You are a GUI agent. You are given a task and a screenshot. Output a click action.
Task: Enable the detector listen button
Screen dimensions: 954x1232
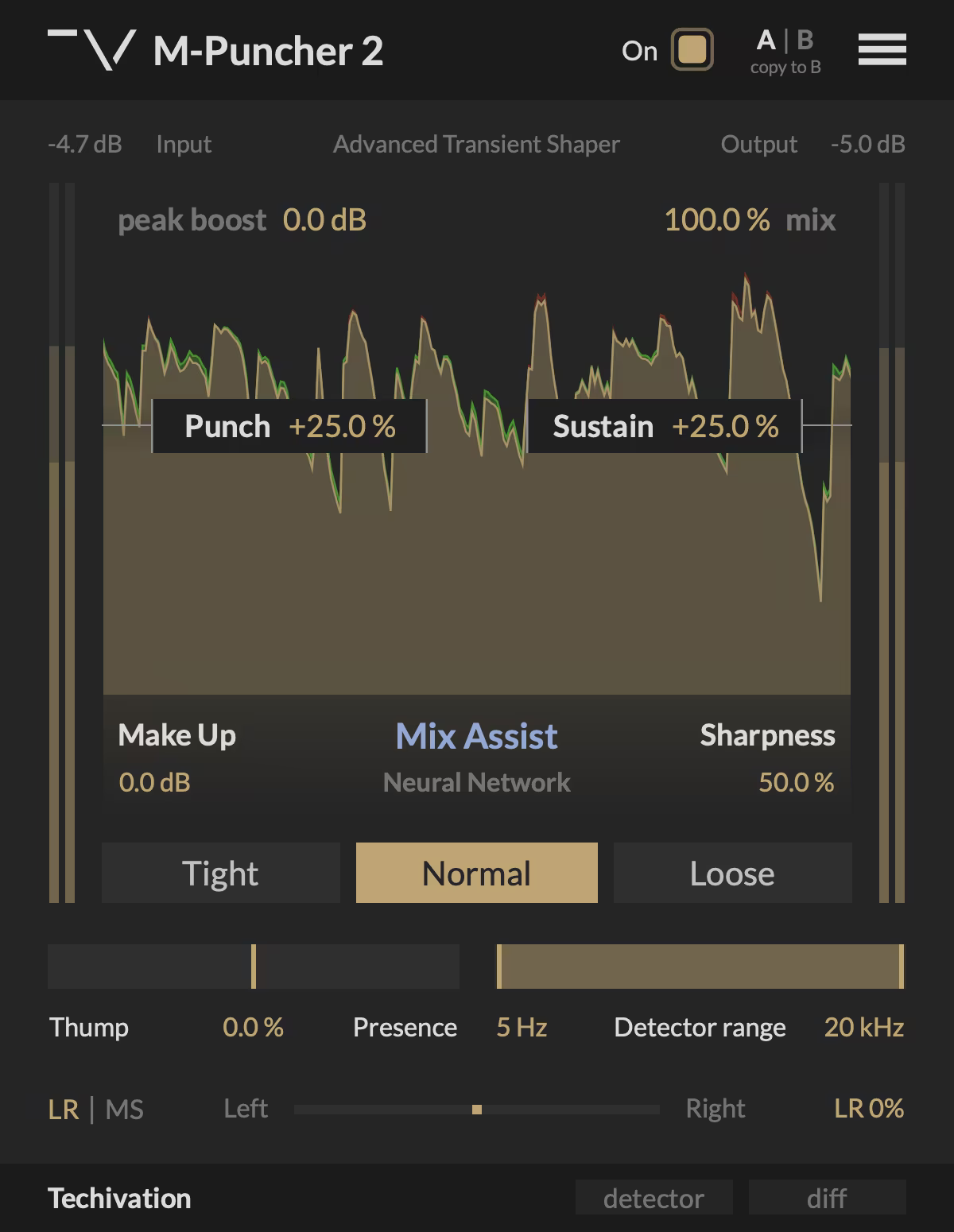[x=653, y=1198]
